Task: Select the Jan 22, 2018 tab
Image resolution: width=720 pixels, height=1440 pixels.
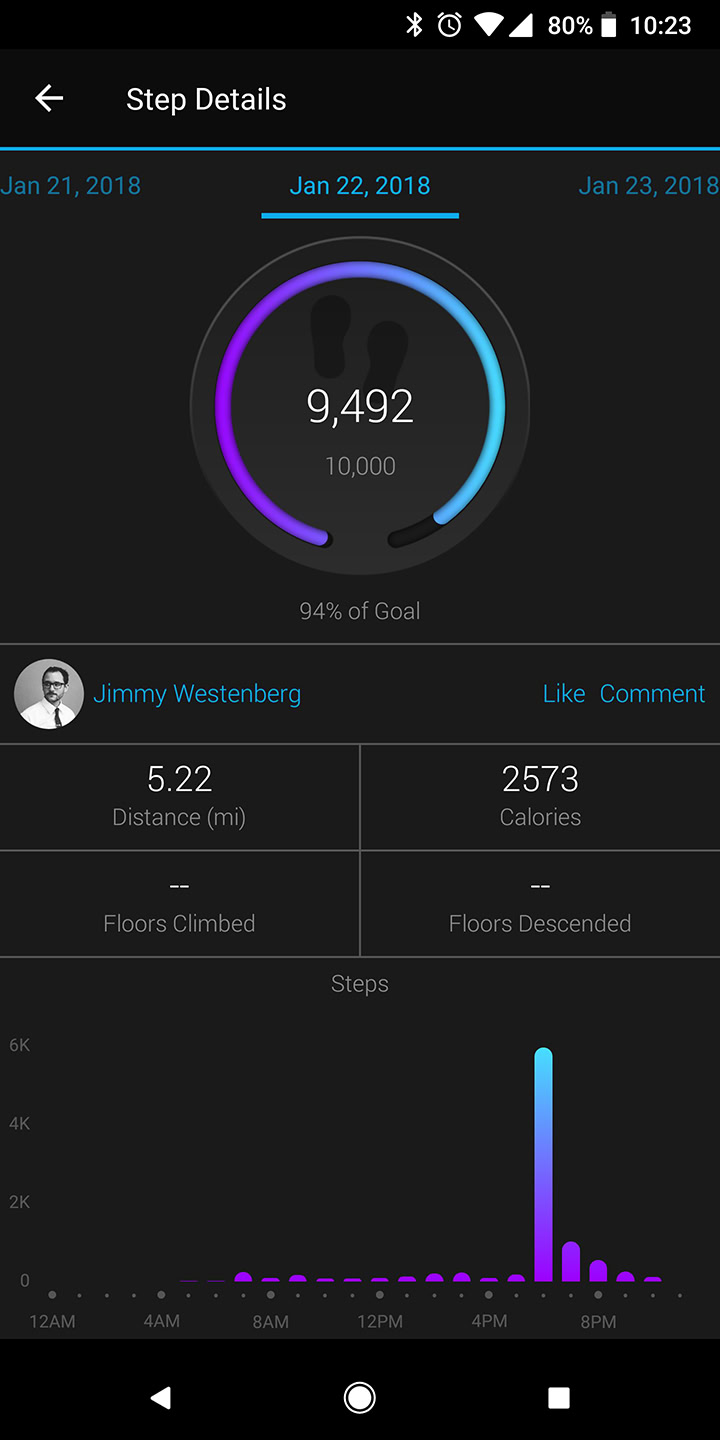Action: [x=360, y=185]
